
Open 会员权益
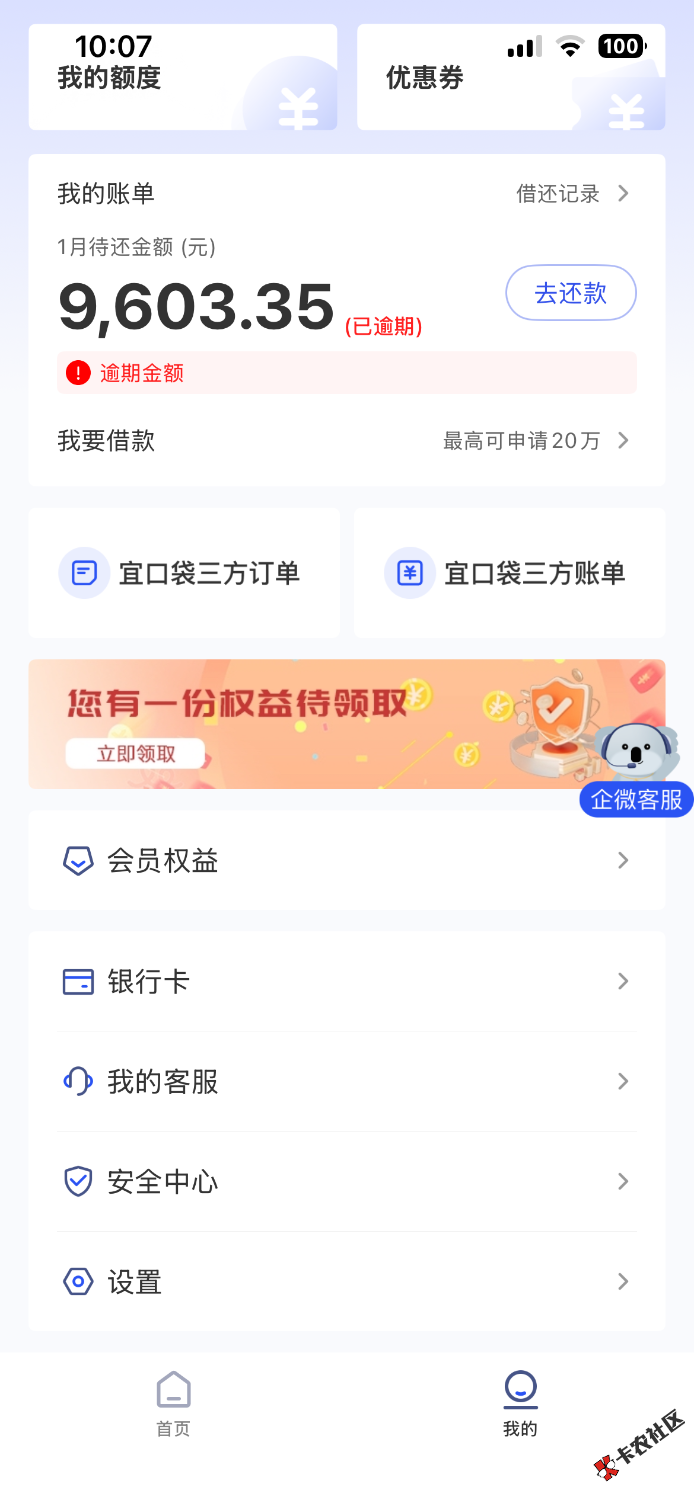[346, 861]
